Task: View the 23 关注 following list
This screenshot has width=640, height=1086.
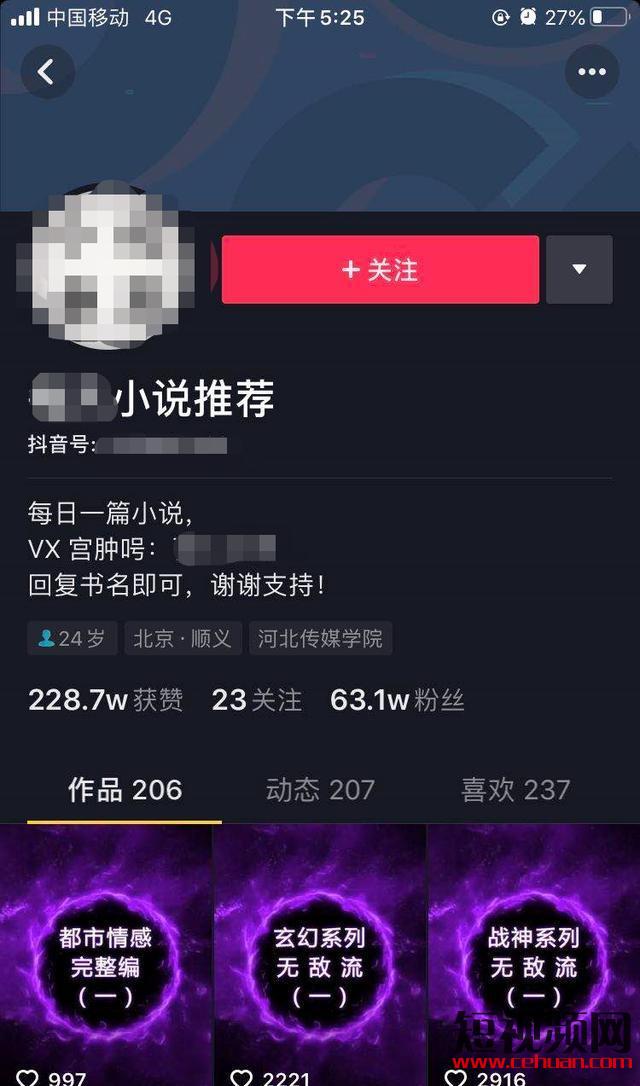Action: [x=256, y=700]
